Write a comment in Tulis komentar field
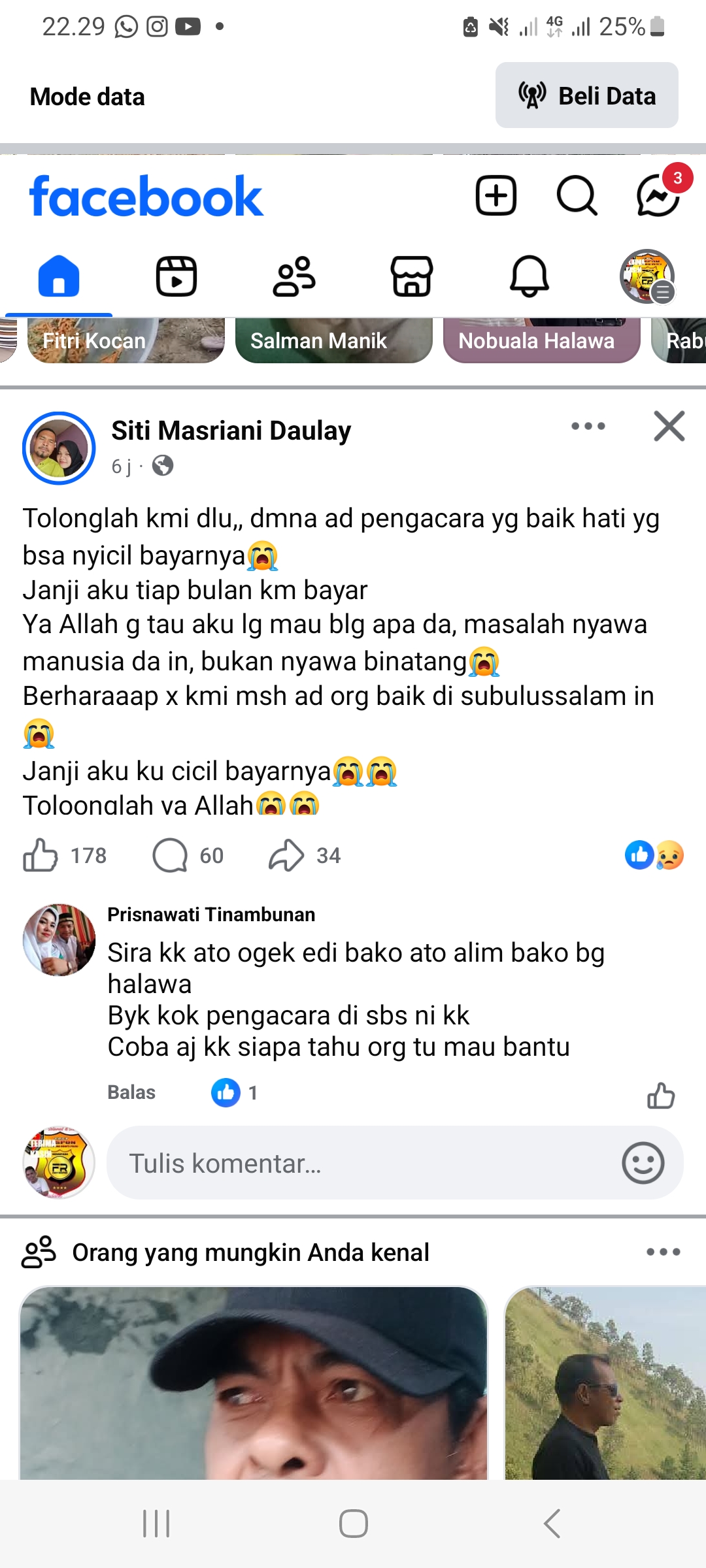The width and height of the screenshot is (706, 1568). (366, 1164)
